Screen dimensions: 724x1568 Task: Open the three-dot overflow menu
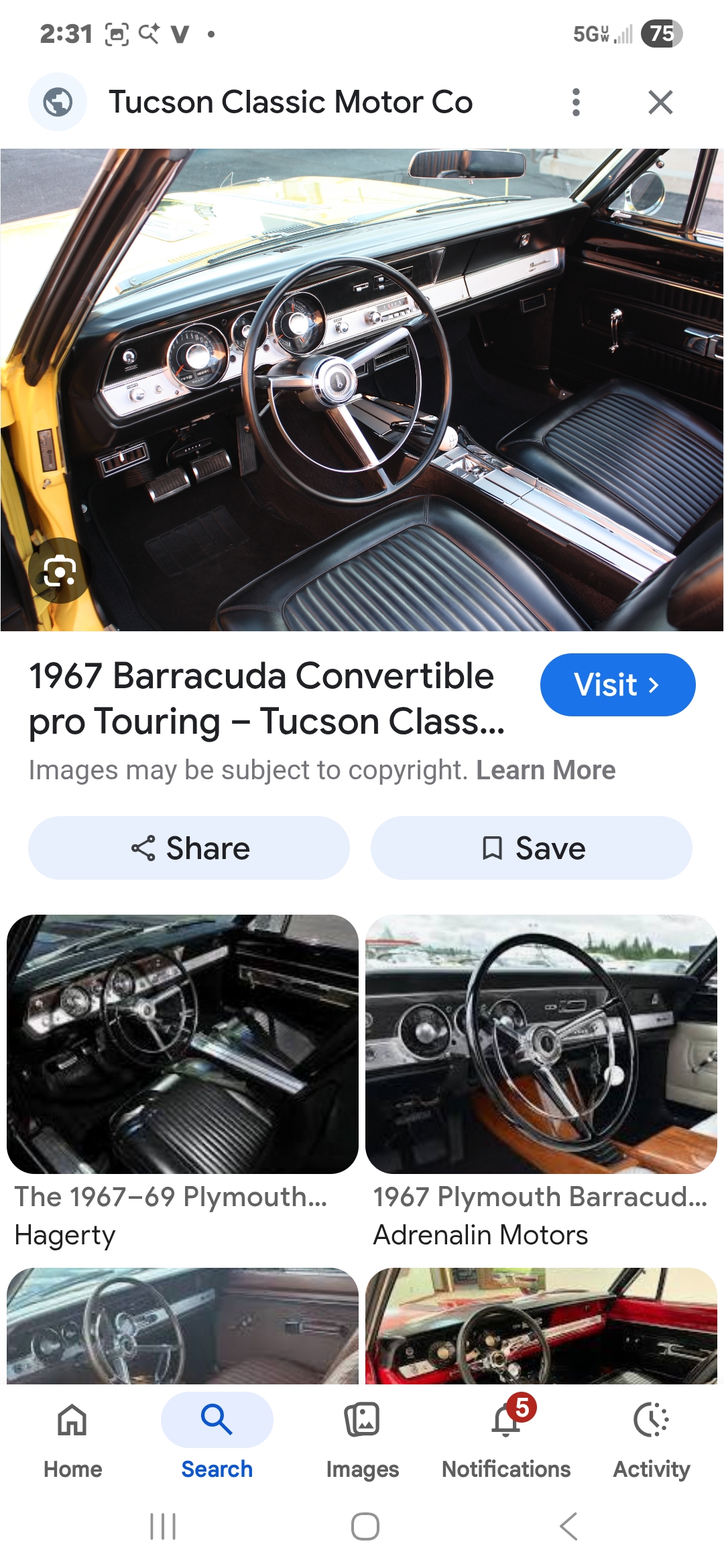tap(576, 103)
